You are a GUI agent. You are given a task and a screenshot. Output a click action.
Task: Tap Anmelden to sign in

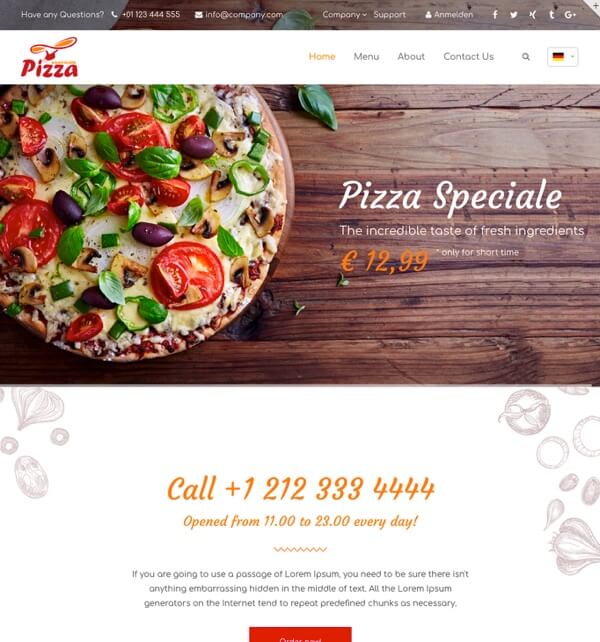[x=449, y=15]
